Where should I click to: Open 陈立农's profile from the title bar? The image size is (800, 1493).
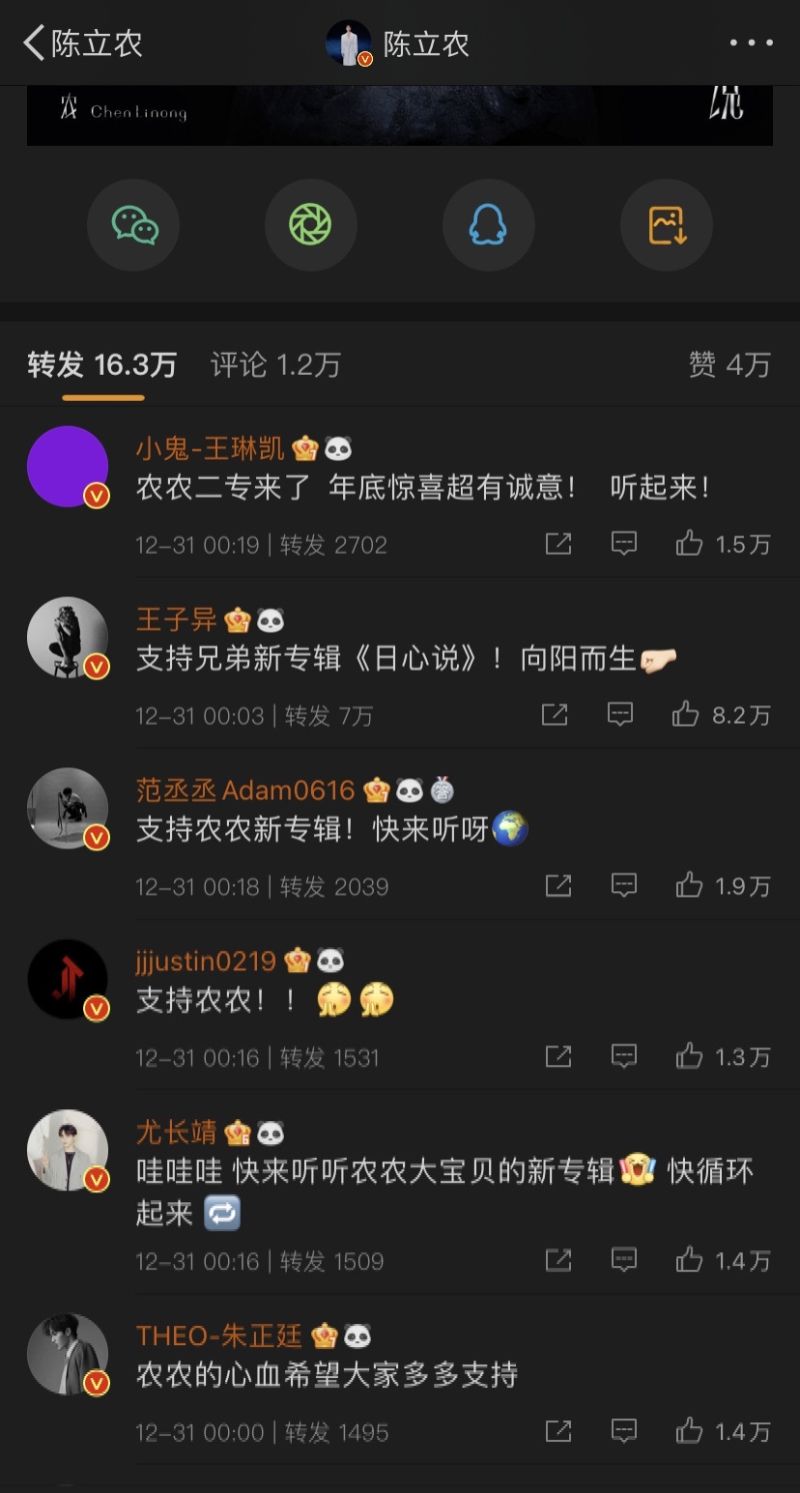tap(398, 43)
